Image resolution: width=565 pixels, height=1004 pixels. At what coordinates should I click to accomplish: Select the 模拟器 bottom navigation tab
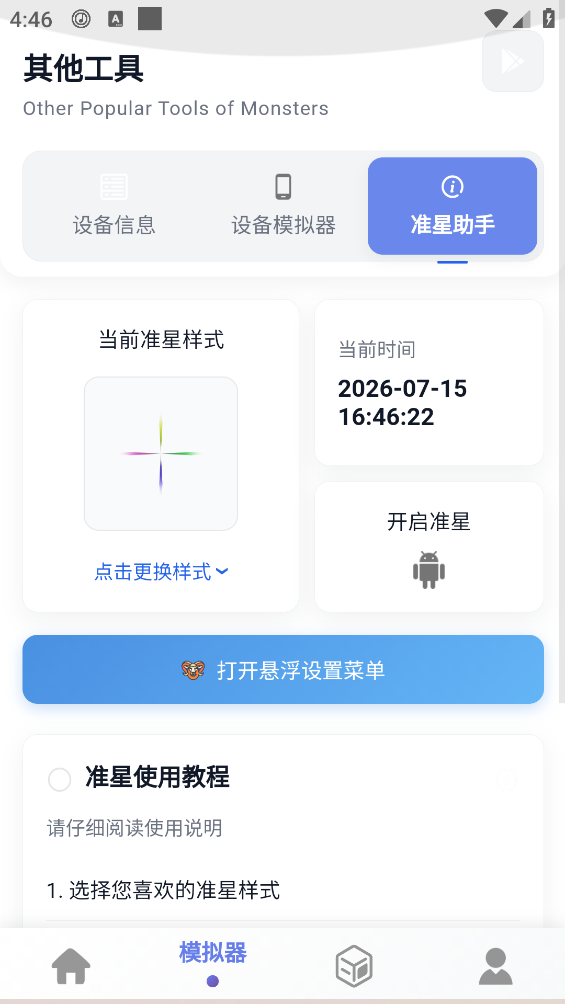(x=213, y=962)
